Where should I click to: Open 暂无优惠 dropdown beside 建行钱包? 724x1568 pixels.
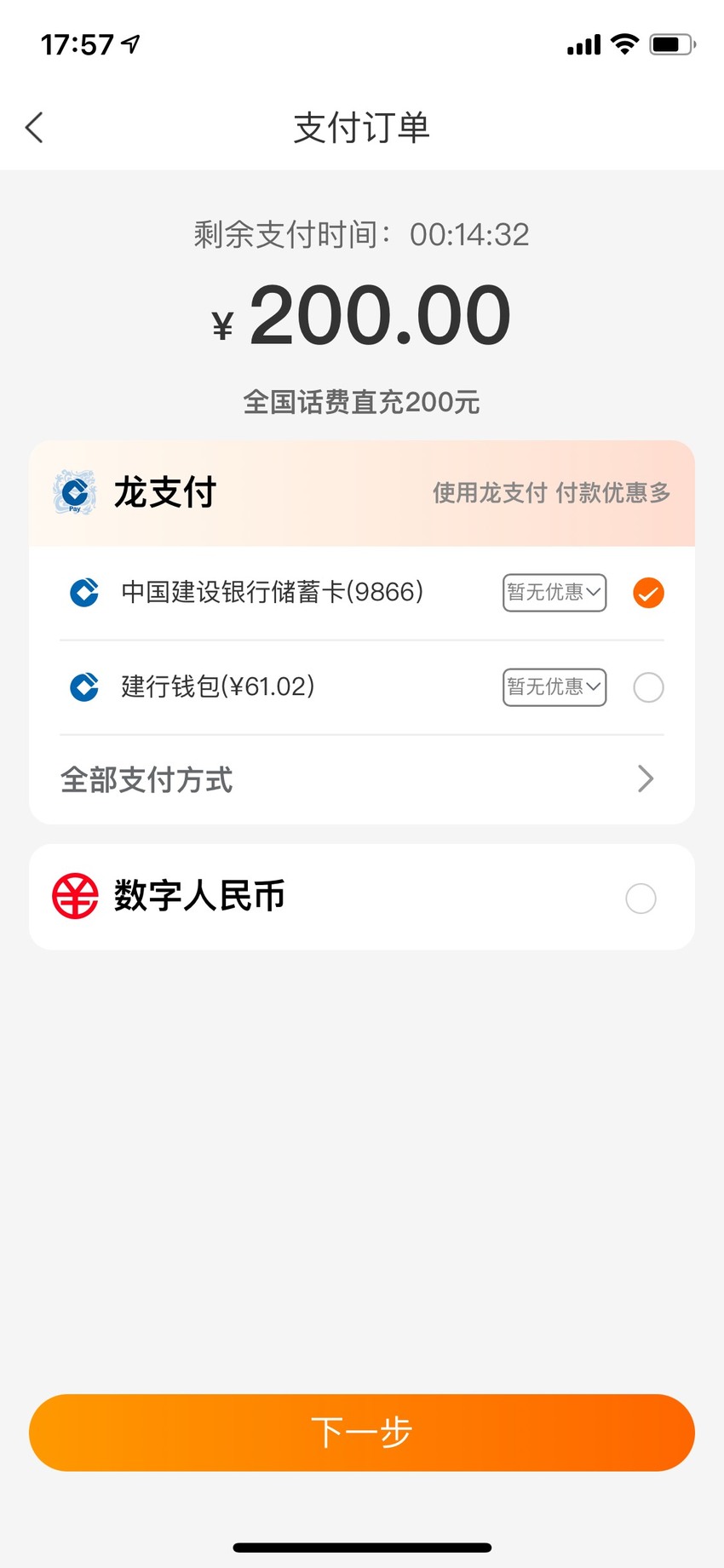[x=554, y=687]
